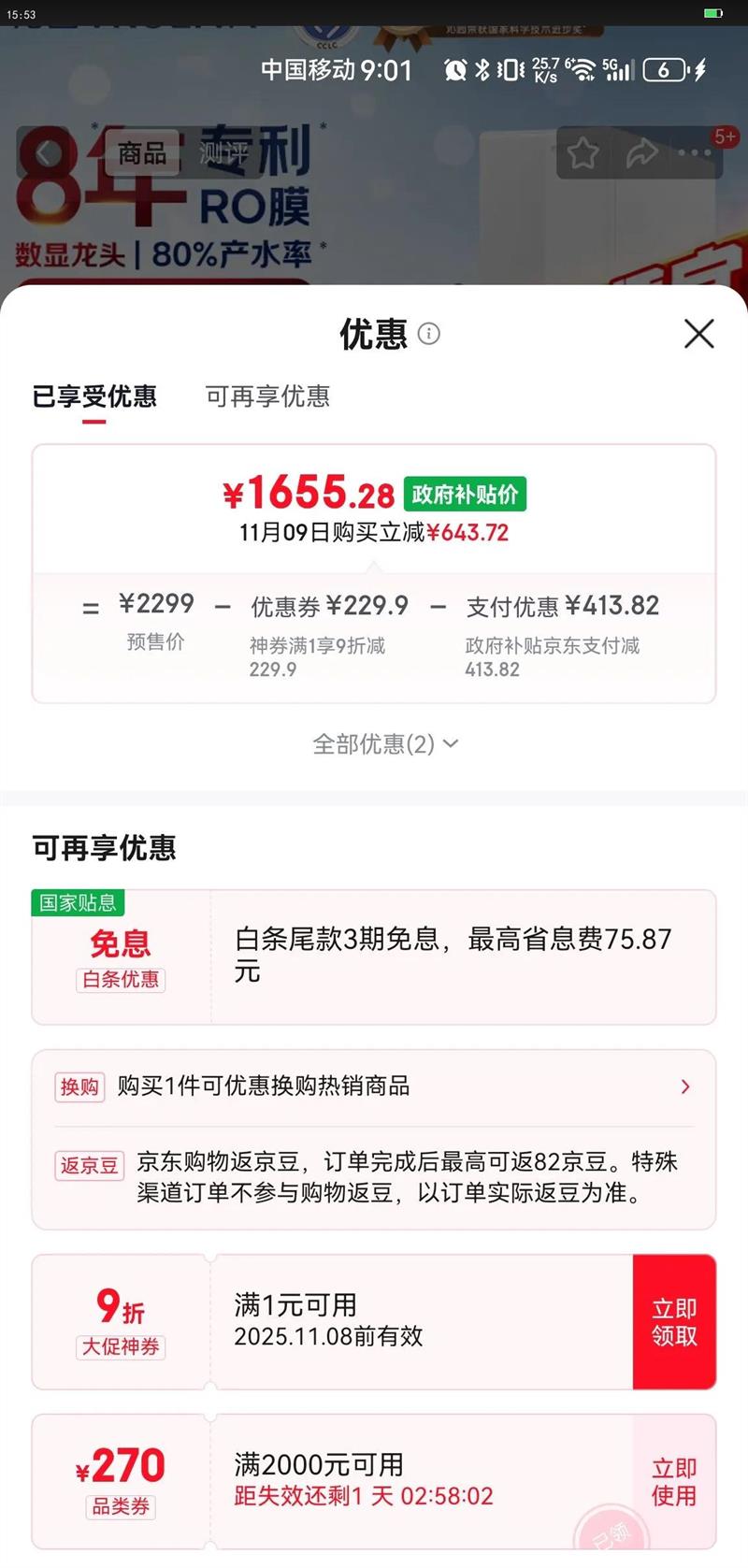This screenshot has width=748, height=1568.
Task: Tap 立即领取 to claim the 9折 coupon
Action: [x=675, y=1320]
